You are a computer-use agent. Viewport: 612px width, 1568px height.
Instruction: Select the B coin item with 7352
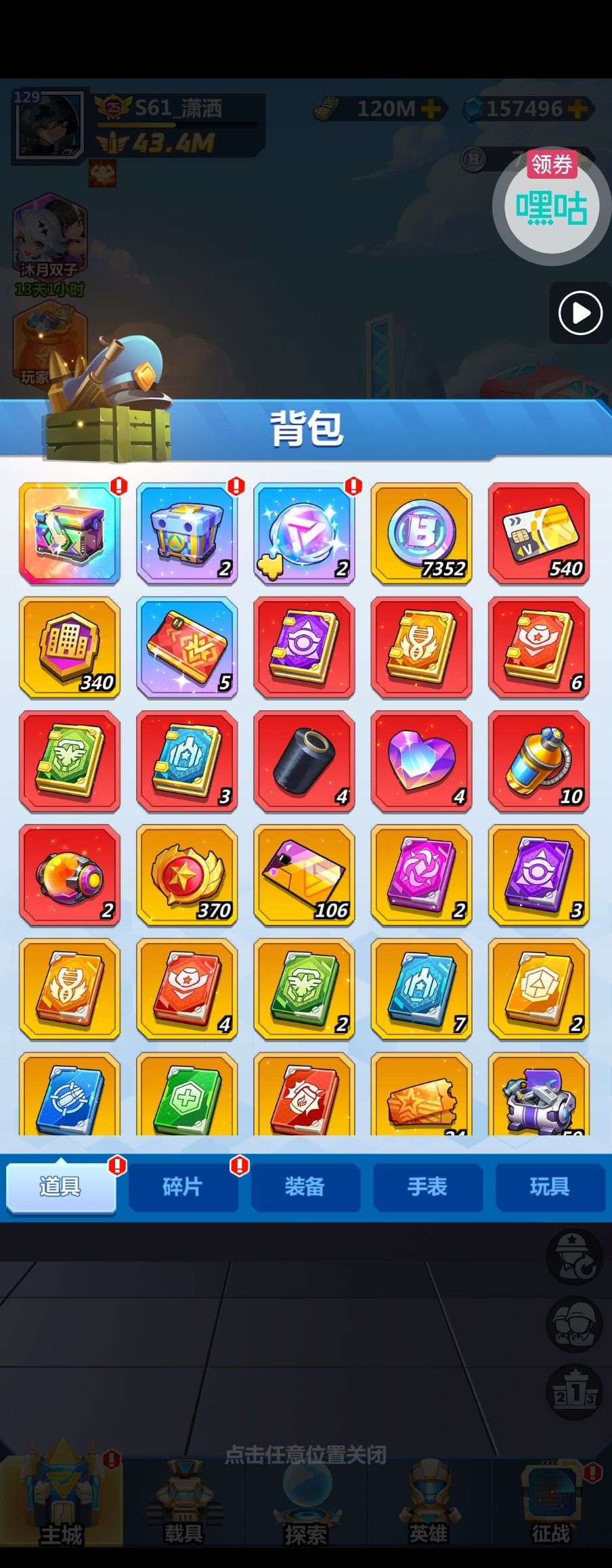[x=421, y=533]
